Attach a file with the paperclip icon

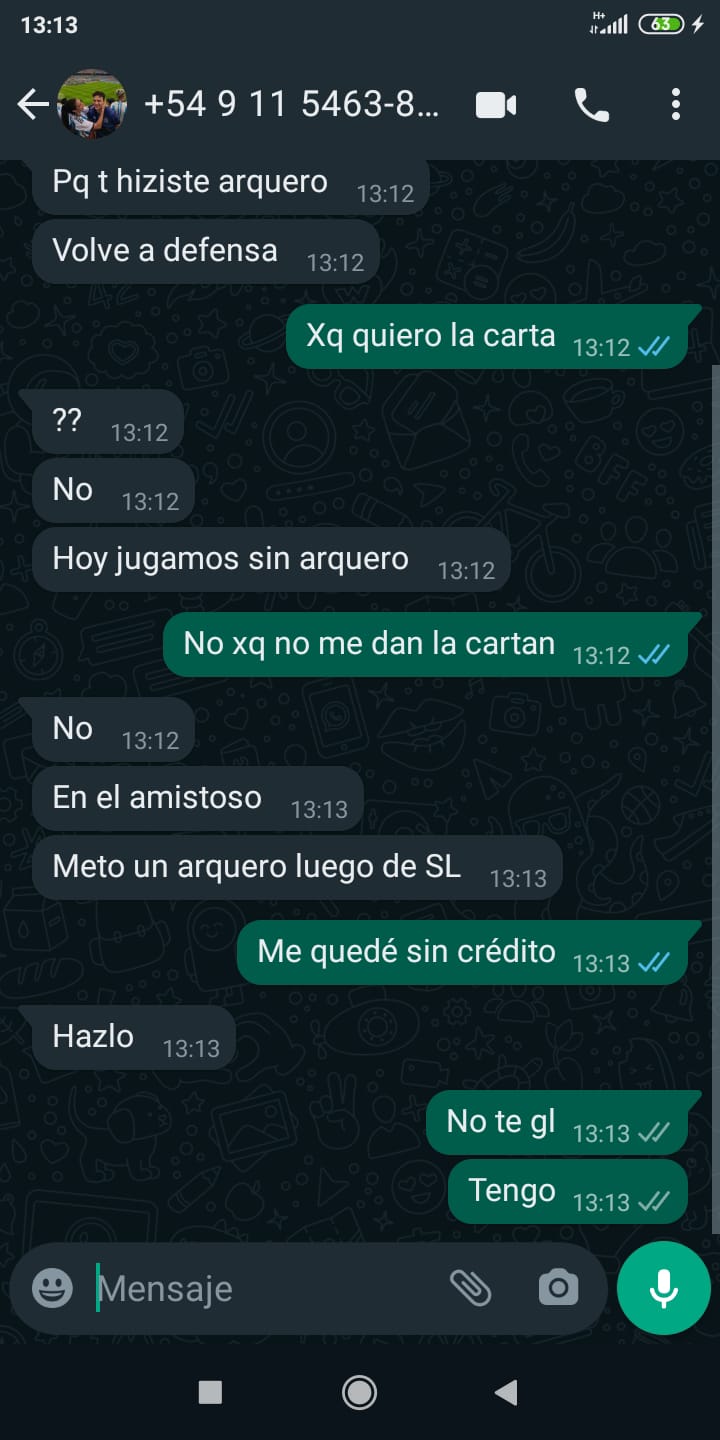[470, 1288]
